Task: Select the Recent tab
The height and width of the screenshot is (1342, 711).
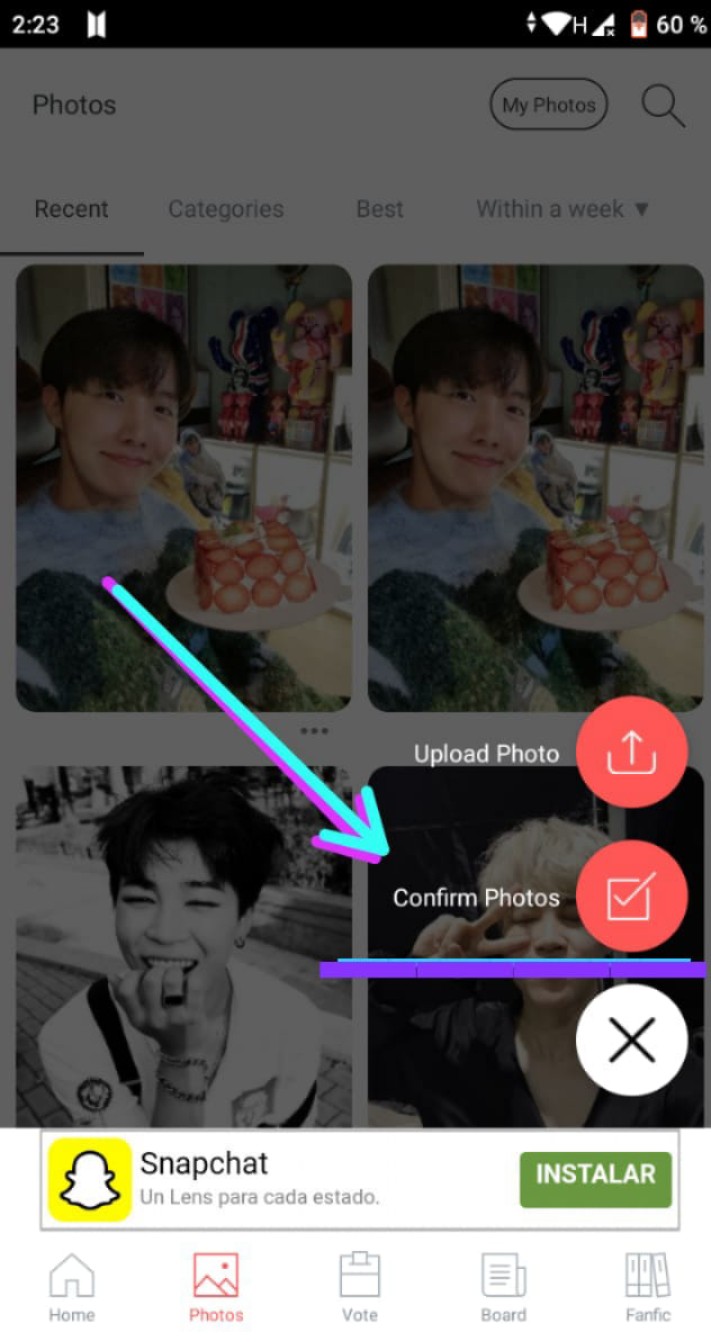Action: click(x=71, y=209)
